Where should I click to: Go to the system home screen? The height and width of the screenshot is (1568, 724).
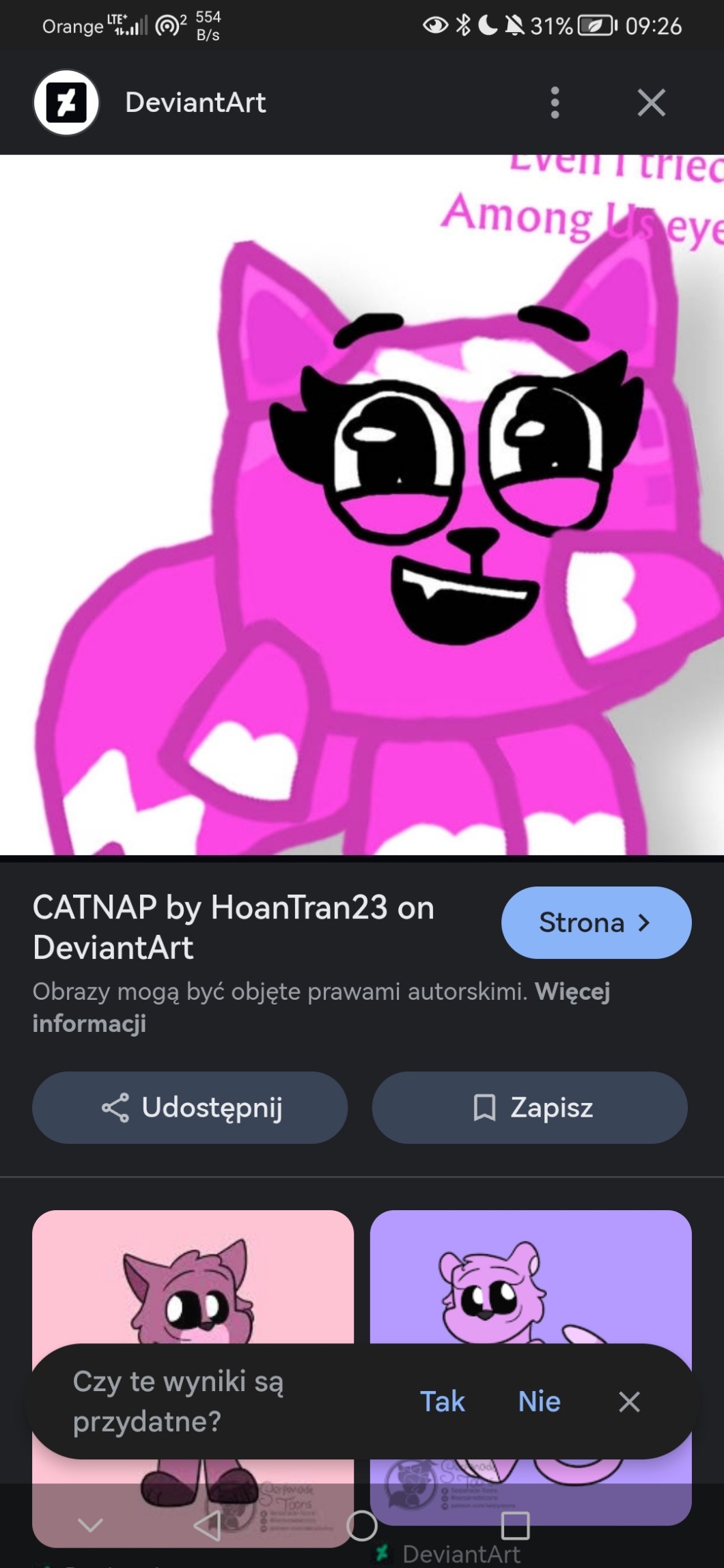coord(362,1525)
